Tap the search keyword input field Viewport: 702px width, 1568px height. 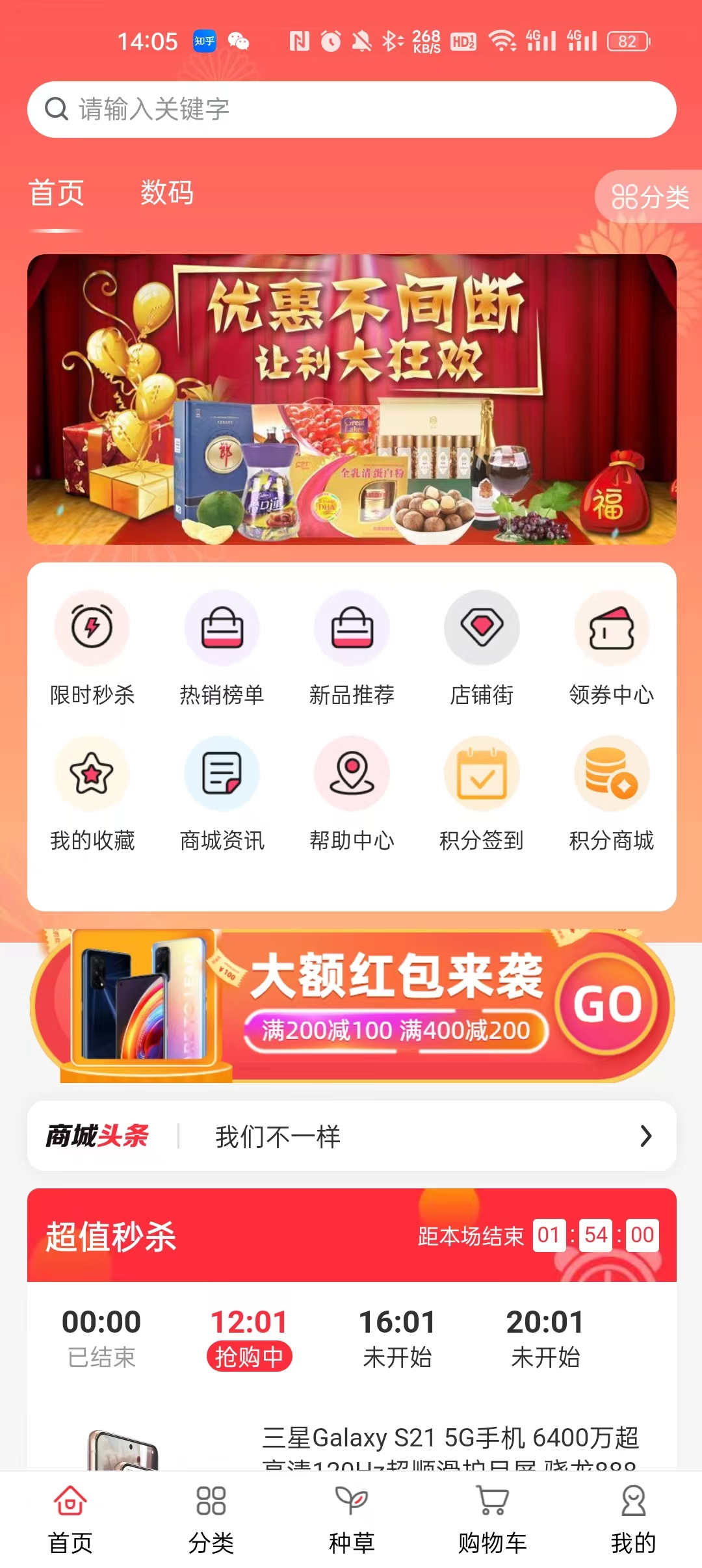click(351, 109)
